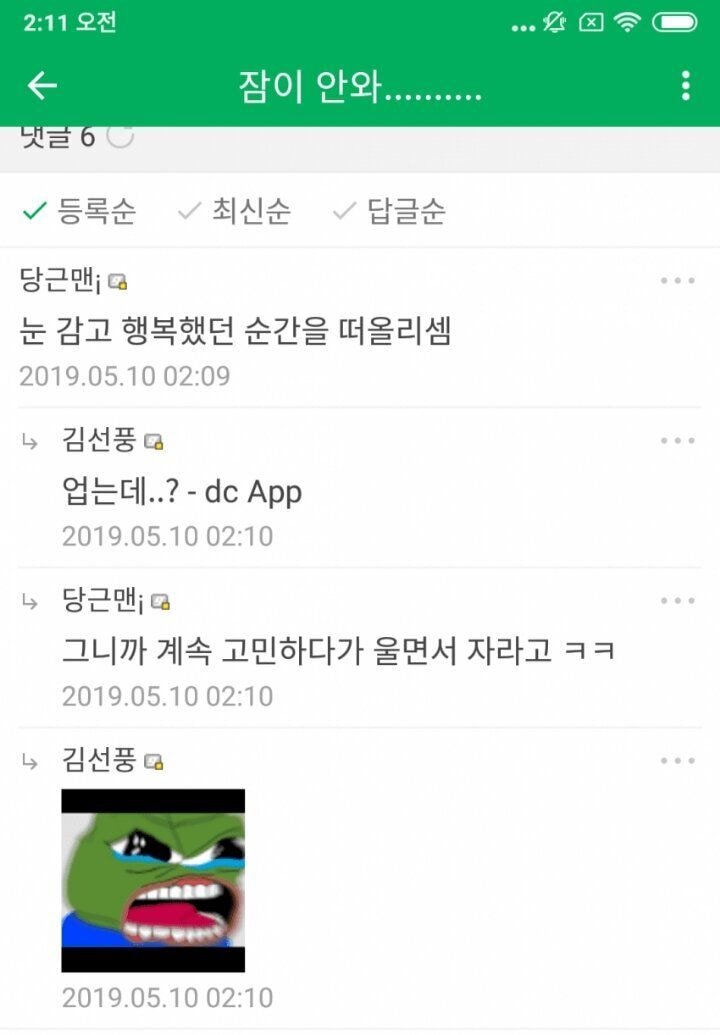Tap the 댓글 6 comment count label
The height and width of the screenshot is (1035, 720).
coord(60,137)
